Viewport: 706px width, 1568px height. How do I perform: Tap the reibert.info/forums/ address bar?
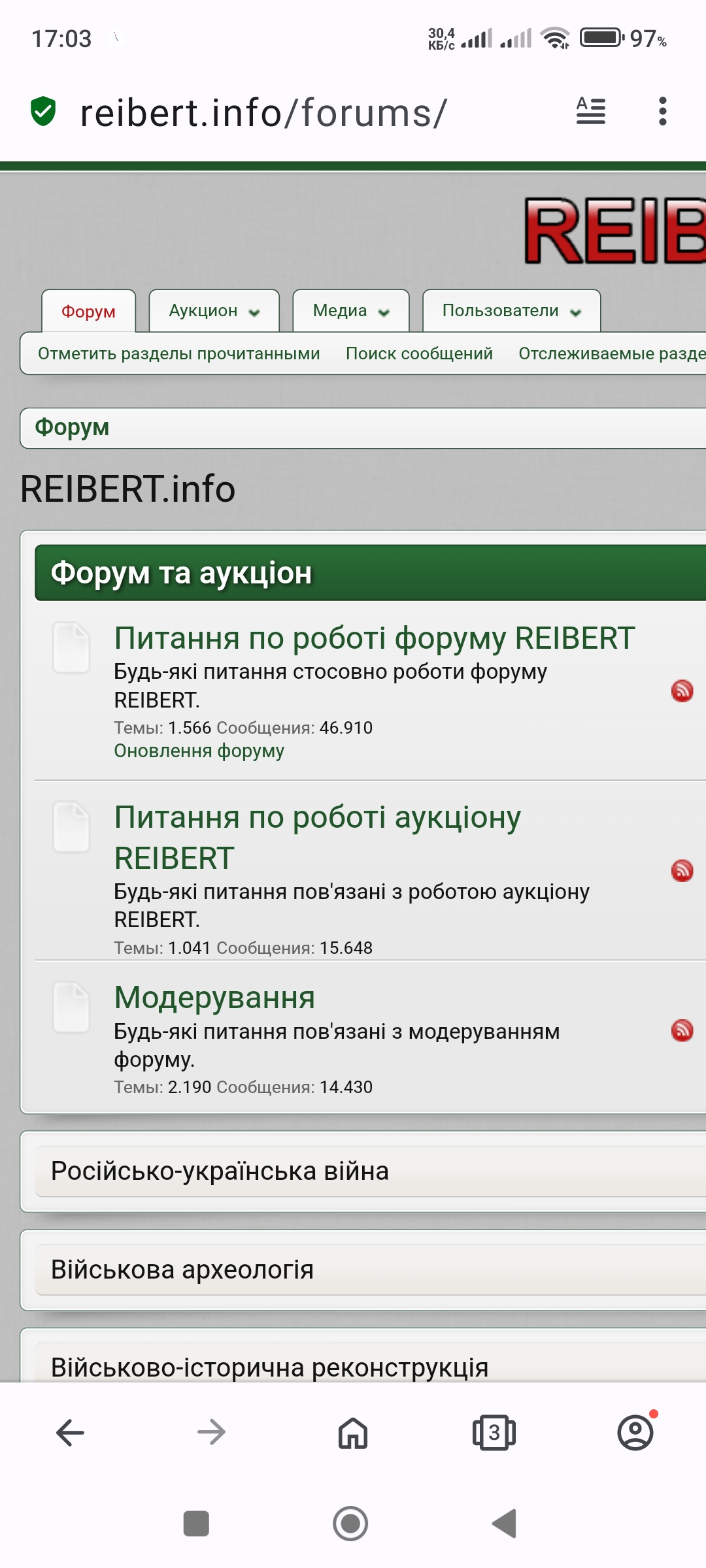263,112
